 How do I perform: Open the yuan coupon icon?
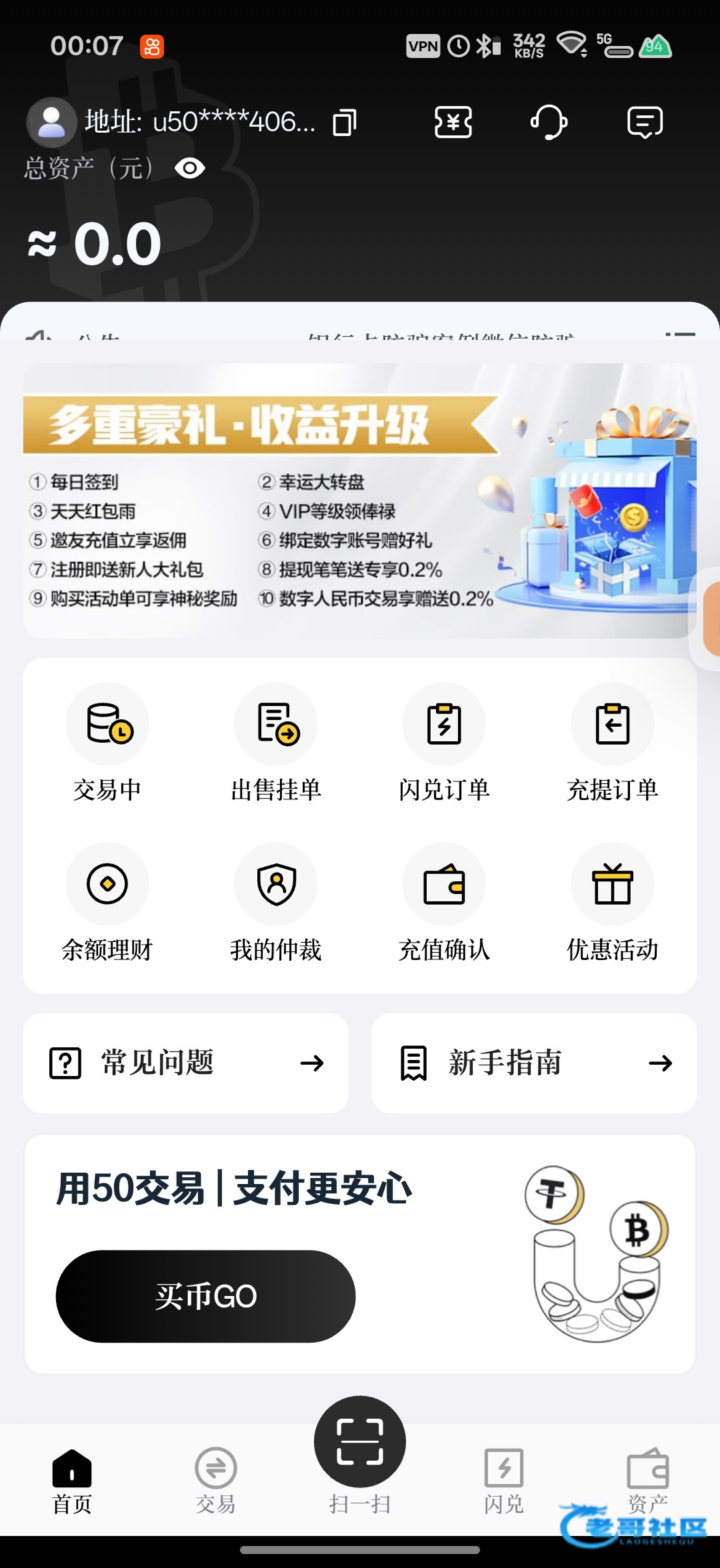point(453,122)
